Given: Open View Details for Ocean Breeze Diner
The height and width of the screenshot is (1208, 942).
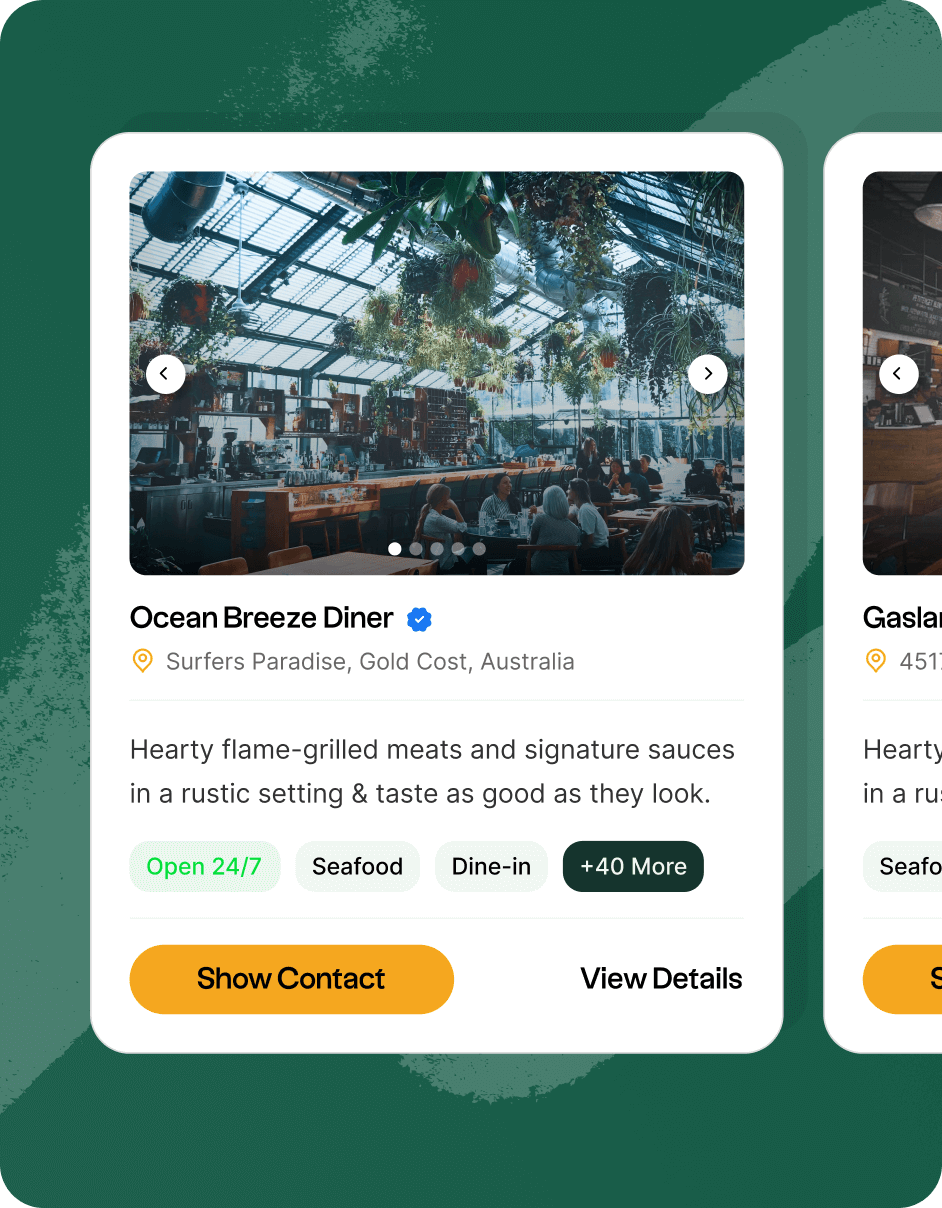Looking at the screenshot, I should coord(661,979).
